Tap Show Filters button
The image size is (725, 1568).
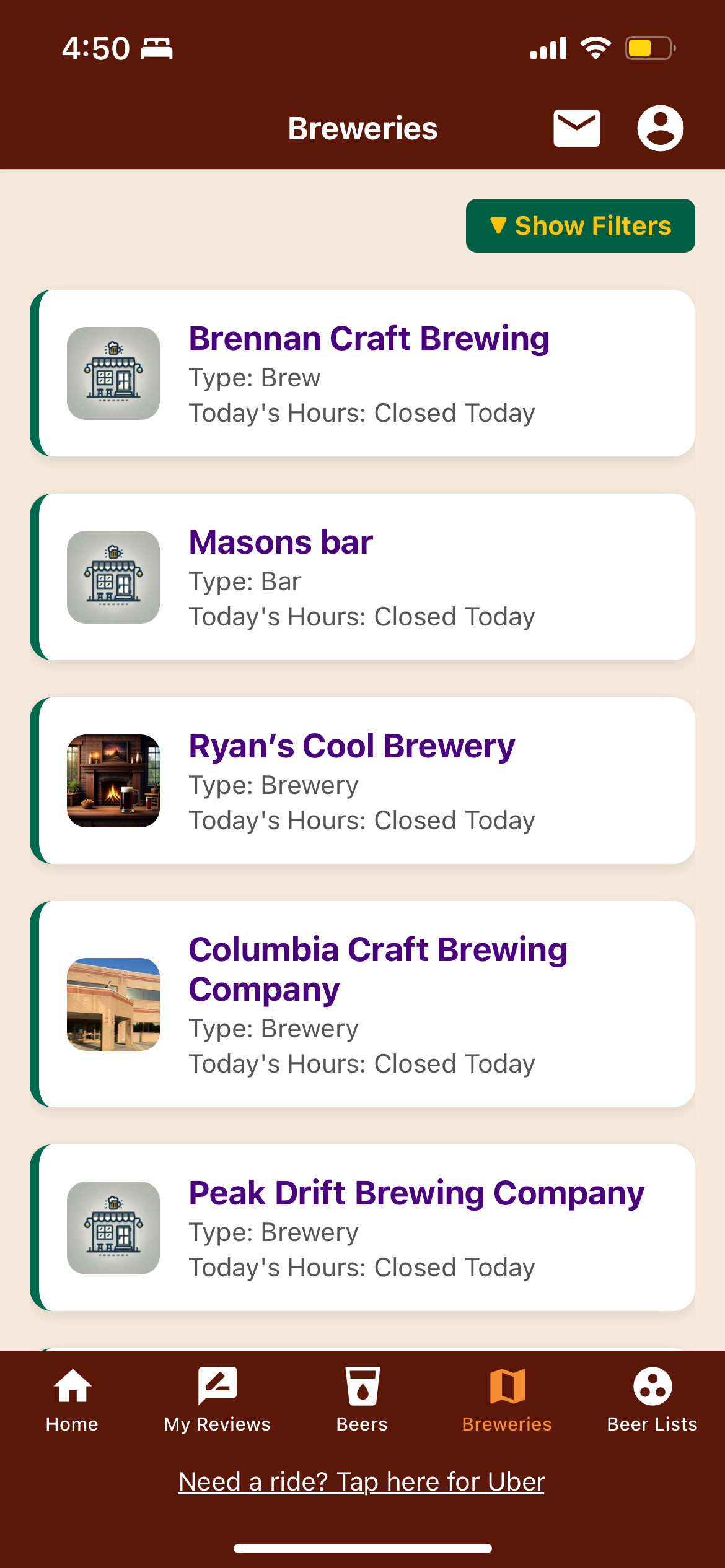[580, 225]
